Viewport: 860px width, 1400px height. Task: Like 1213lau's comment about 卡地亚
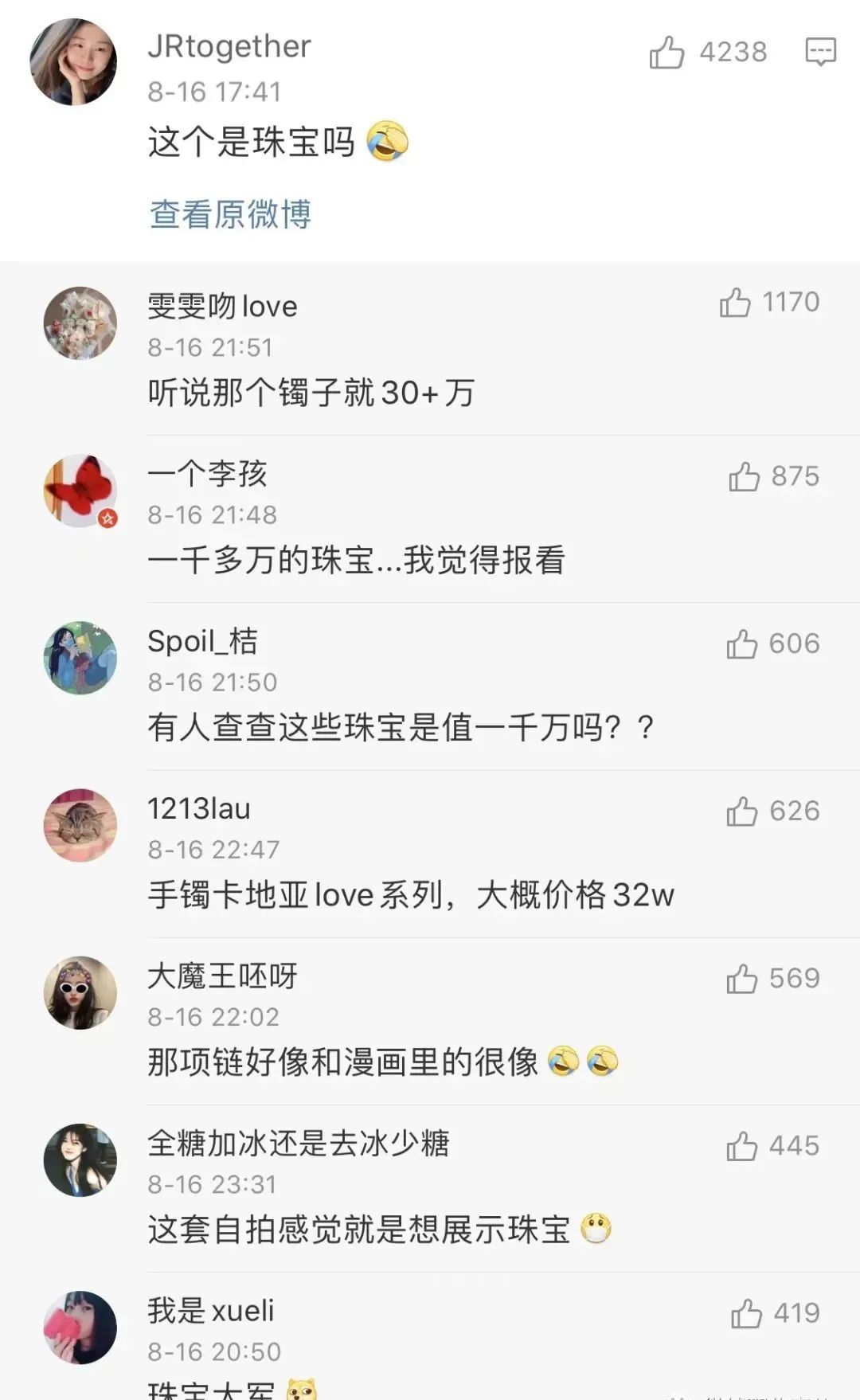tap(741, 811)
